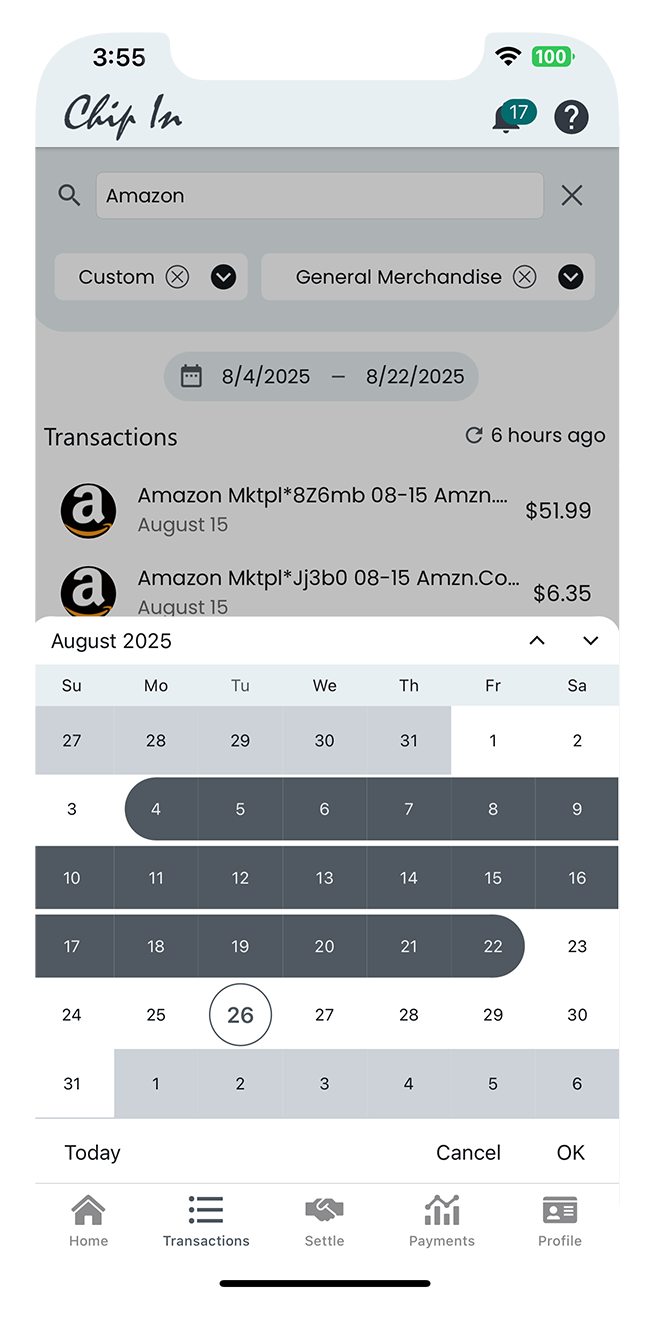This screenshot has width=656, height=1326.
Task: Jump to Today in the calendar
Action: pyautogui.click(x=92, y=1153)
